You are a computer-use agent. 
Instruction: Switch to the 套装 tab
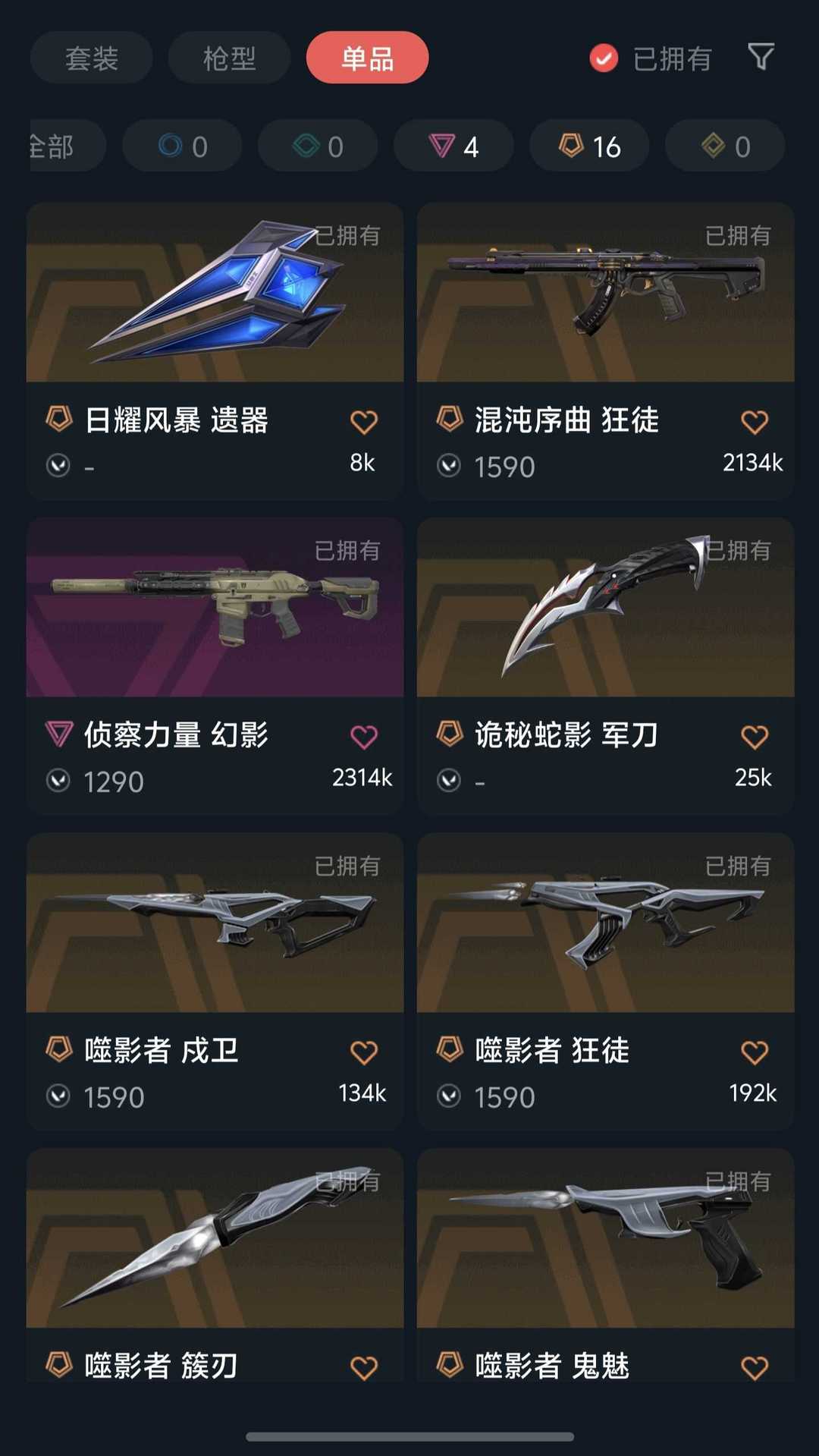point(91,58)
